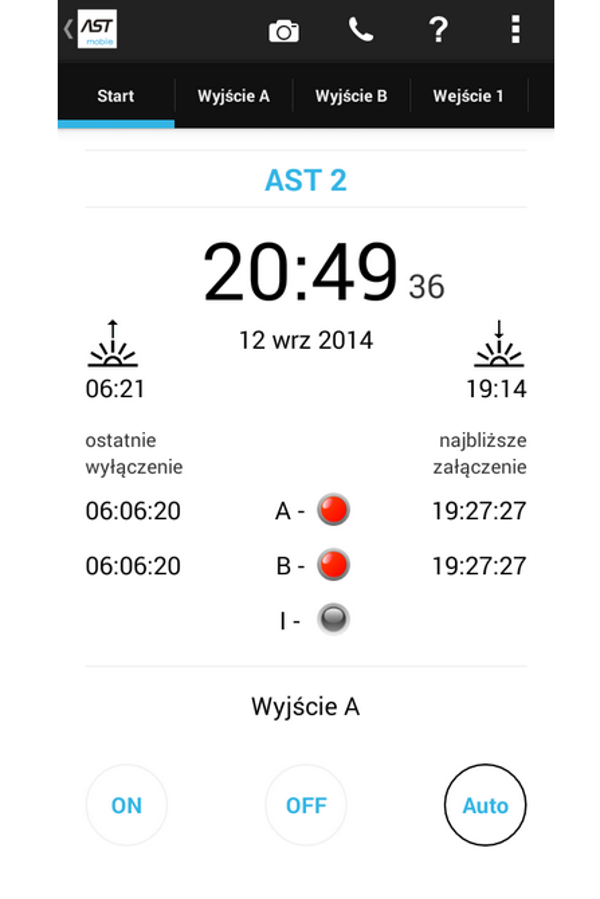Open the help question mark
The width and height of the screenshot is (600, 899).
click(438, 30)
